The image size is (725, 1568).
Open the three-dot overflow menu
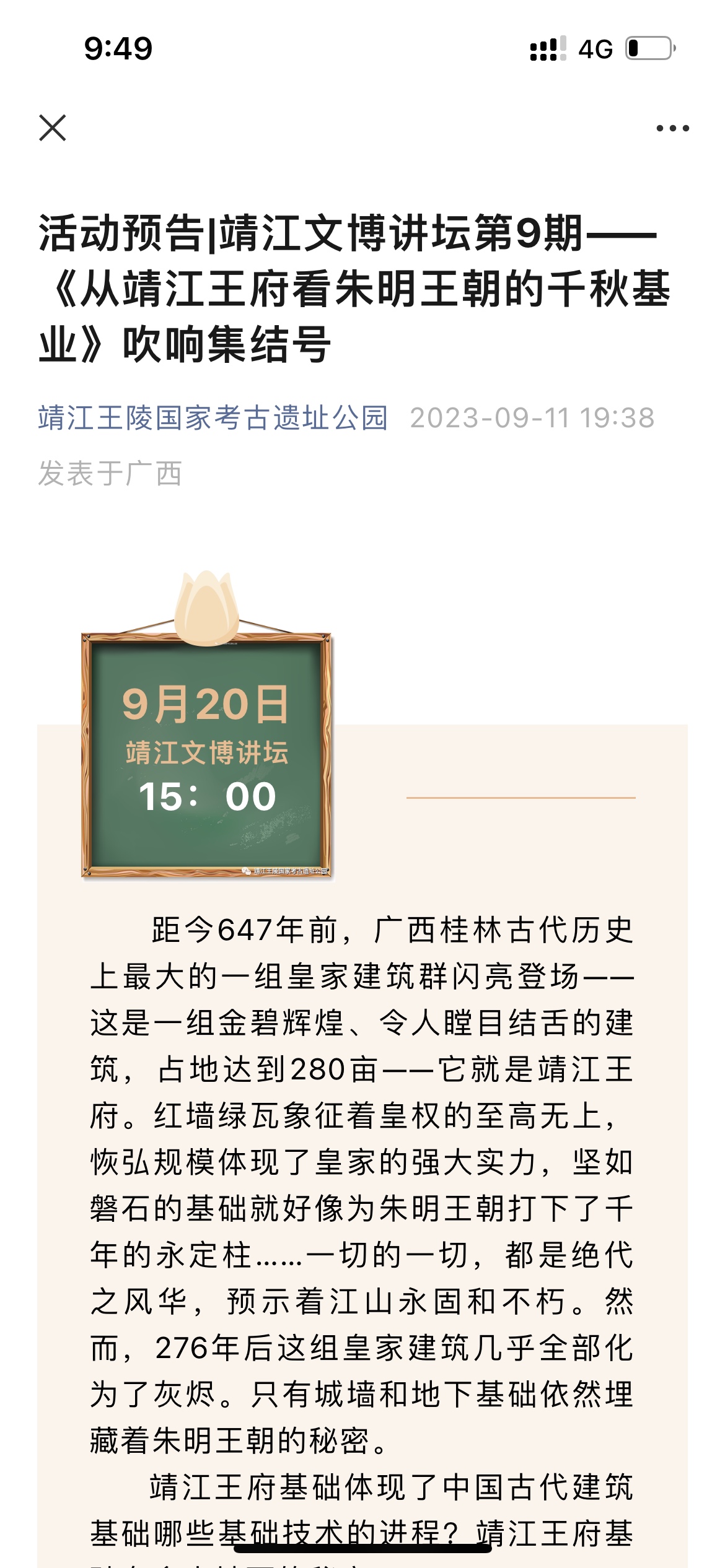pyautogui.click(x=672, y=128)
